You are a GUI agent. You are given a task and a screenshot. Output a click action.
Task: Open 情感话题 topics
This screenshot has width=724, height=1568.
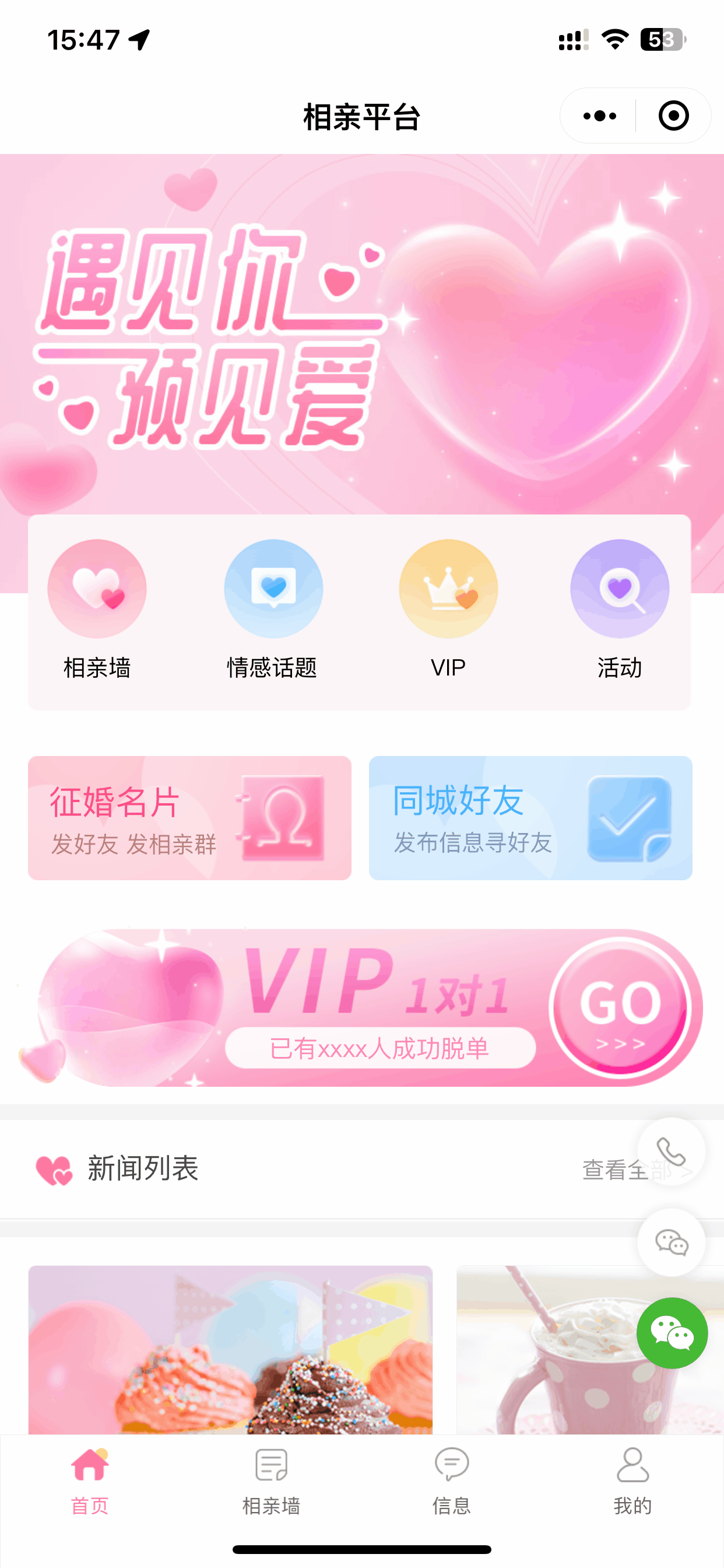point(273,589)
